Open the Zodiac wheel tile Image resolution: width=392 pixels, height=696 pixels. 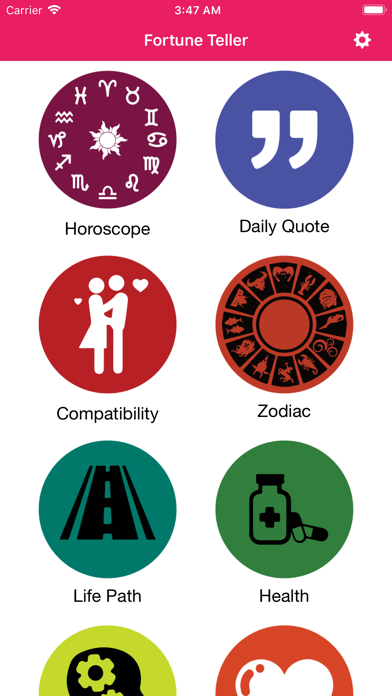click(x=284, y=324)
